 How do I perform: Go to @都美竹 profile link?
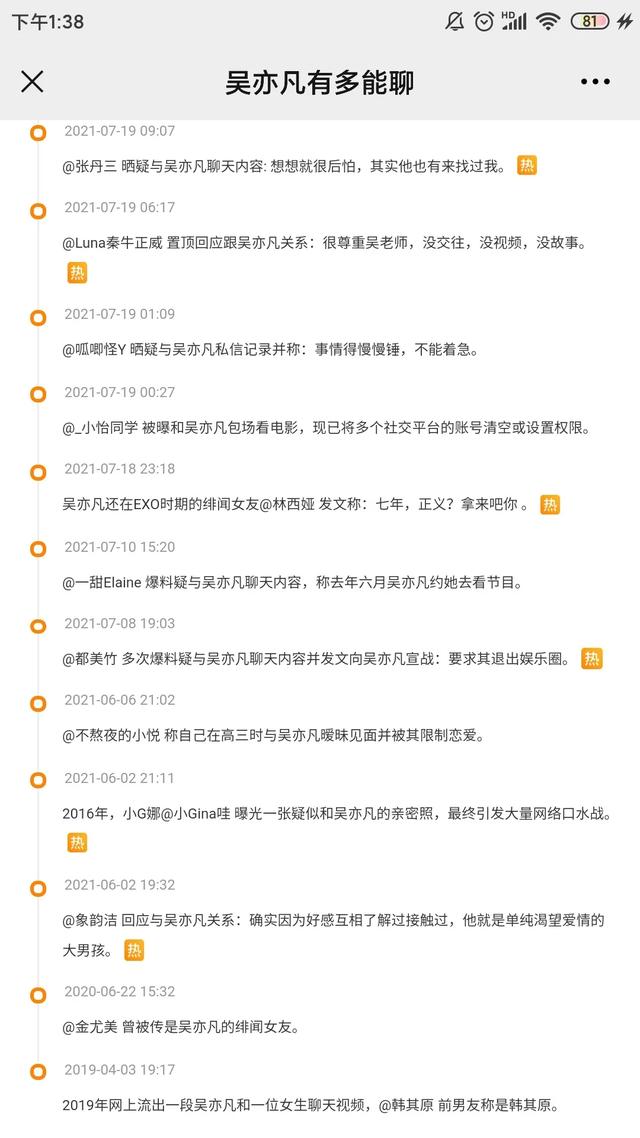click(x=90, y=659)
